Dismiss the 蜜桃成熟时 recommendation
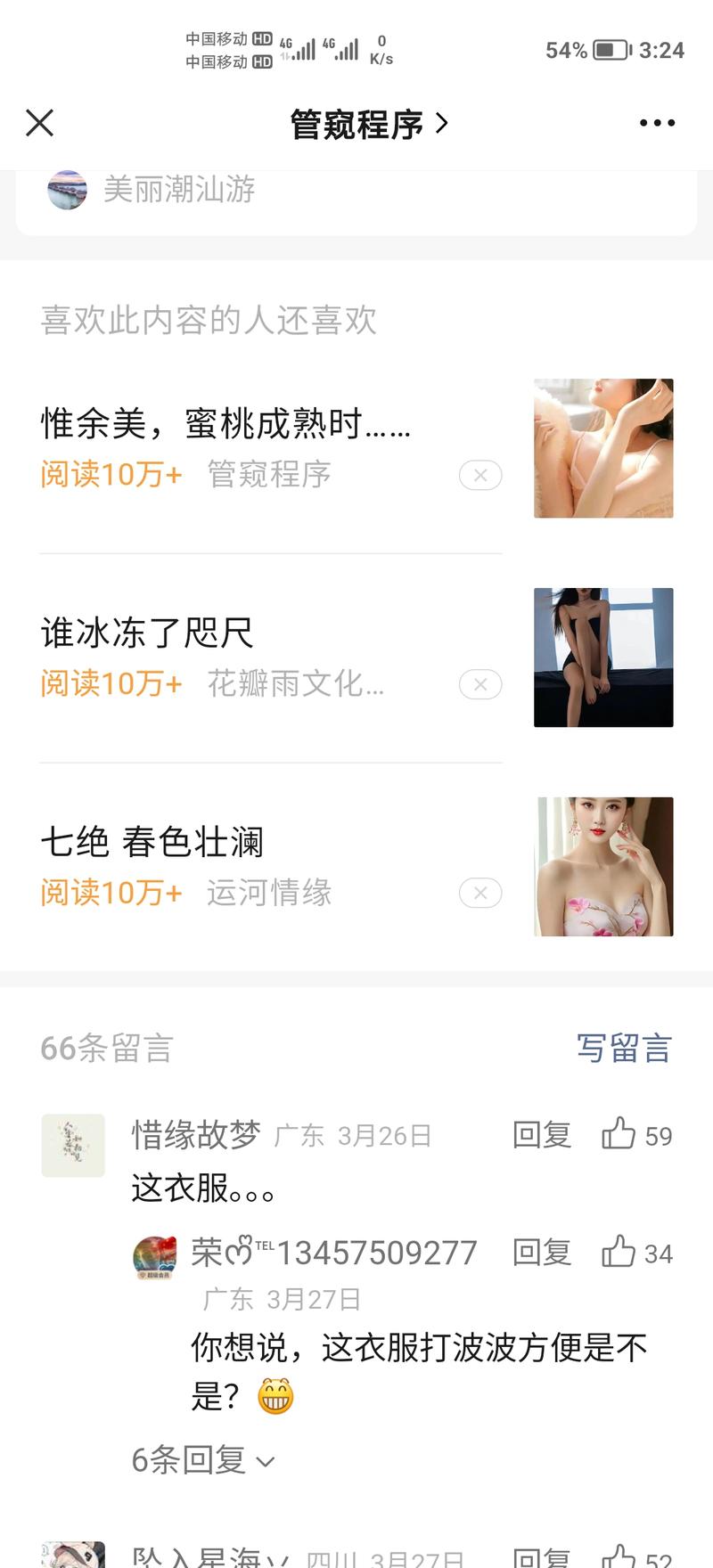This screenshot has height=1568, width=713. 479,476
